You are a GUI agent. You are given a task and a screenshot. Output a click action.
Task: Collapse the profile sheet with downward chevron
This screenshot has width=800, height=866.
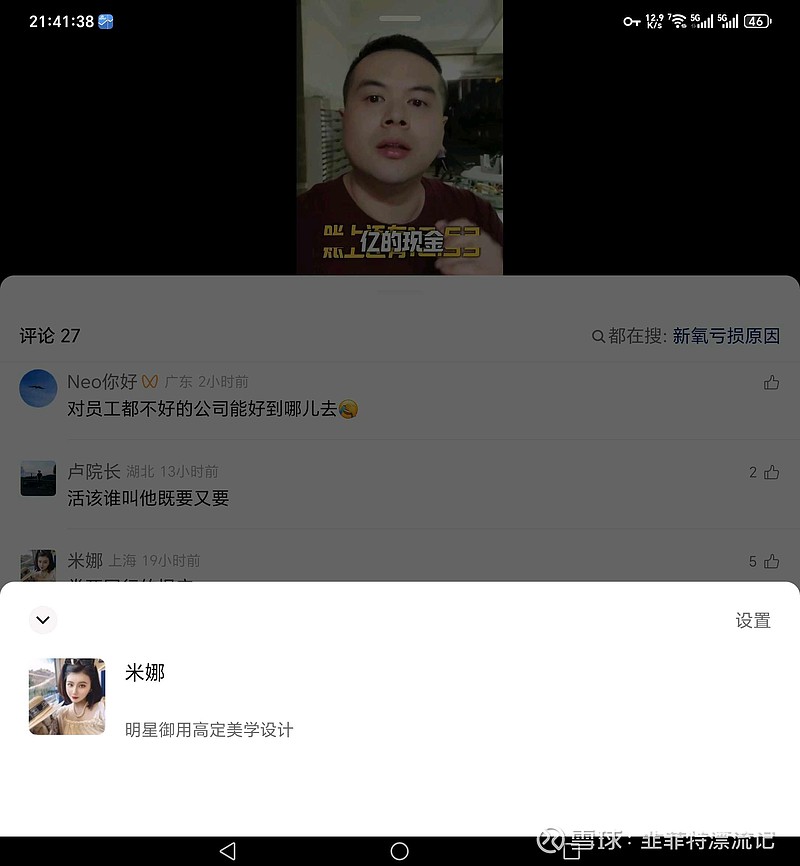pyautogui.click(x=43, y=620)
